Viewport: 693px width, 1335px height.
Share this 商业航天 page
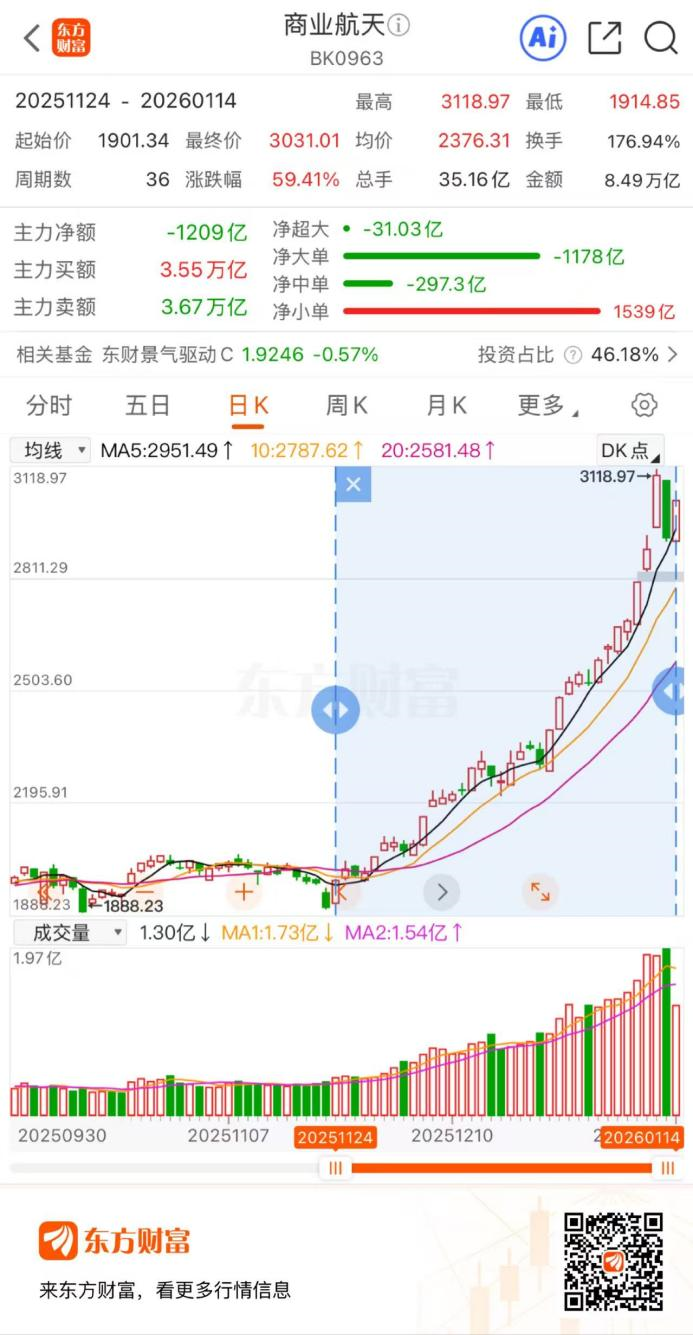604,39
